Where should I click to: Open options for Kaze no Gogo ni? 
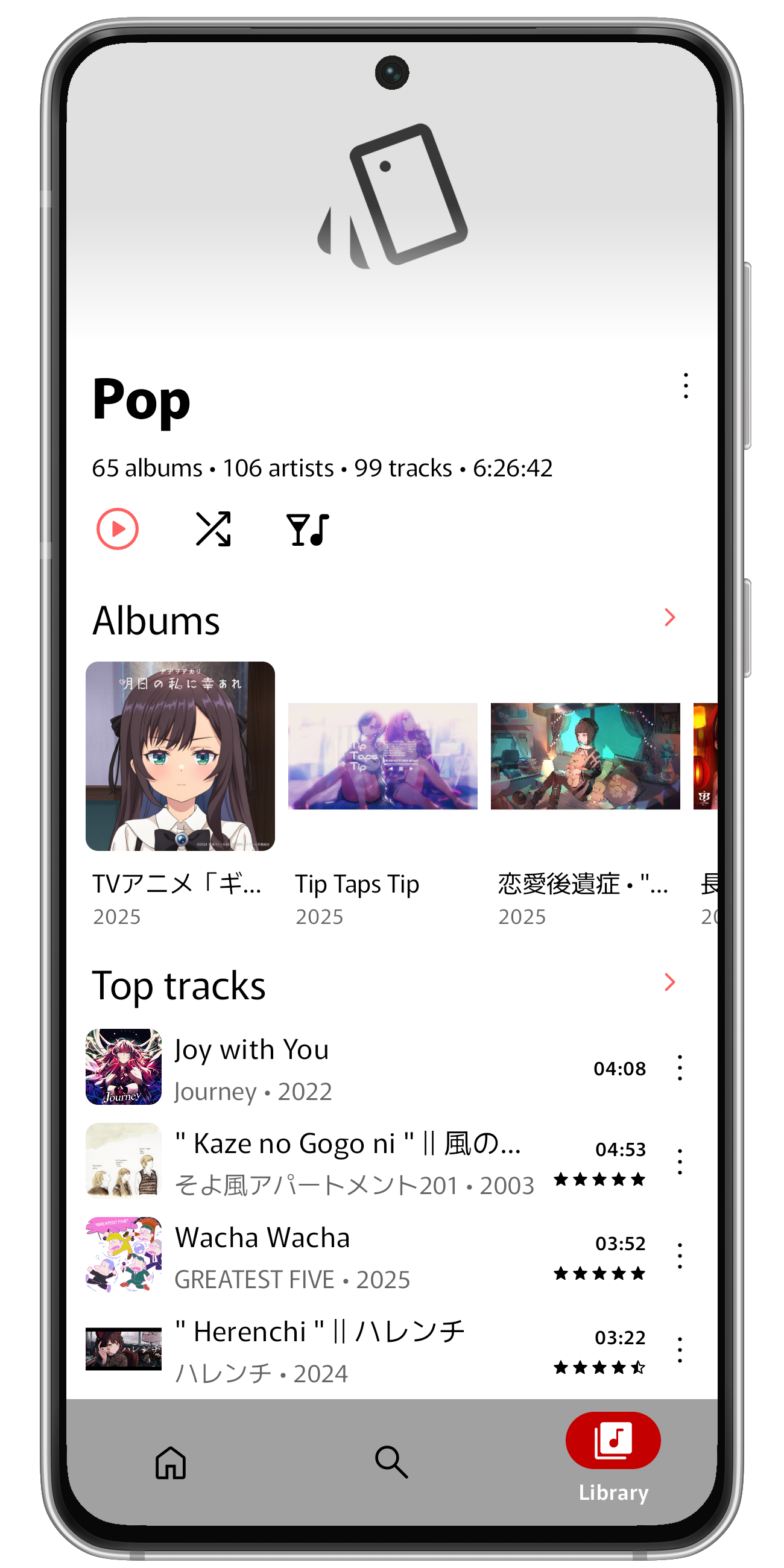680,1162
